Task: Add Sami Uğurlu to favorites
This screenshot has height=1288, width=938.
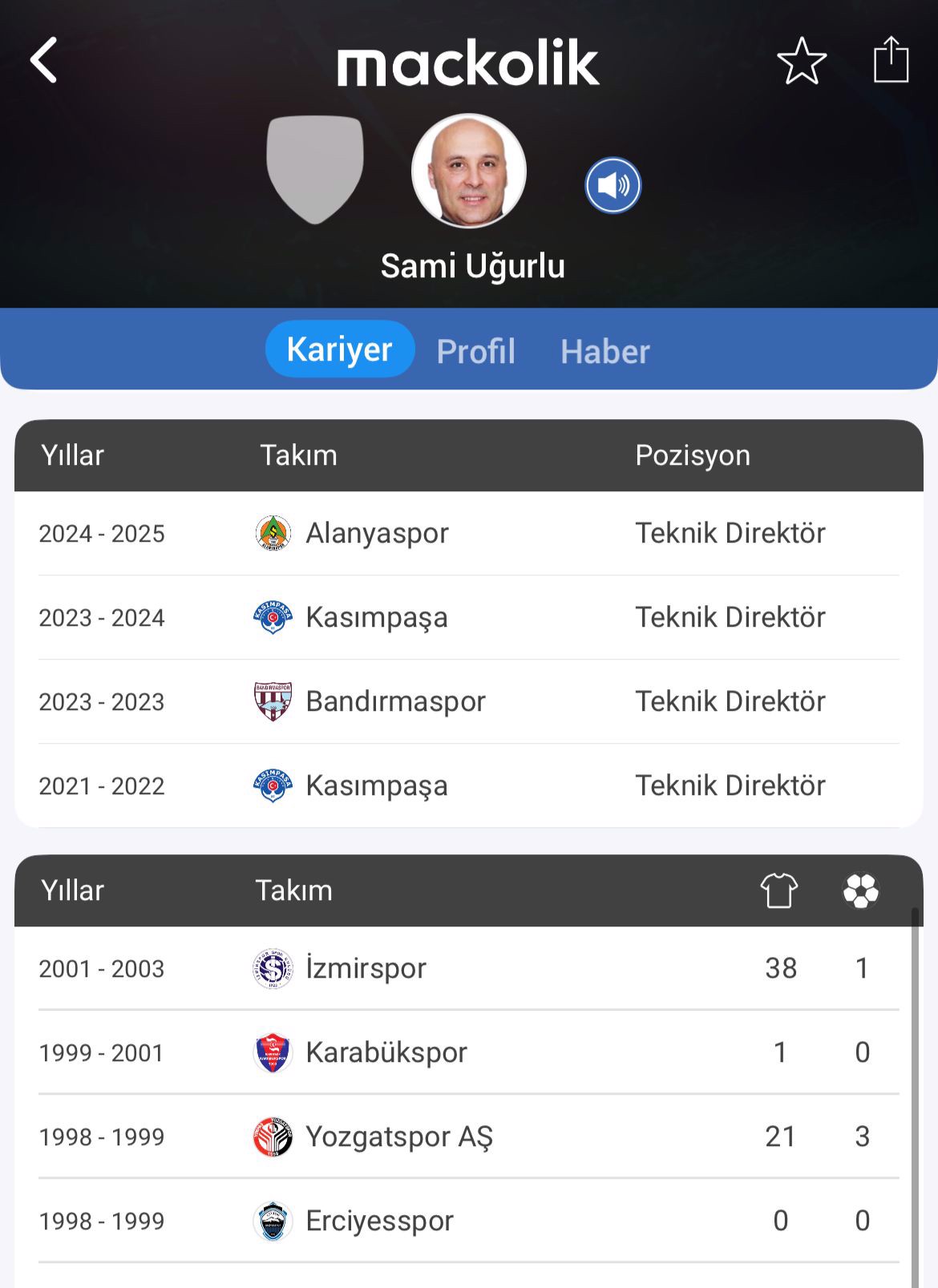Action: (x=801, y=61)
